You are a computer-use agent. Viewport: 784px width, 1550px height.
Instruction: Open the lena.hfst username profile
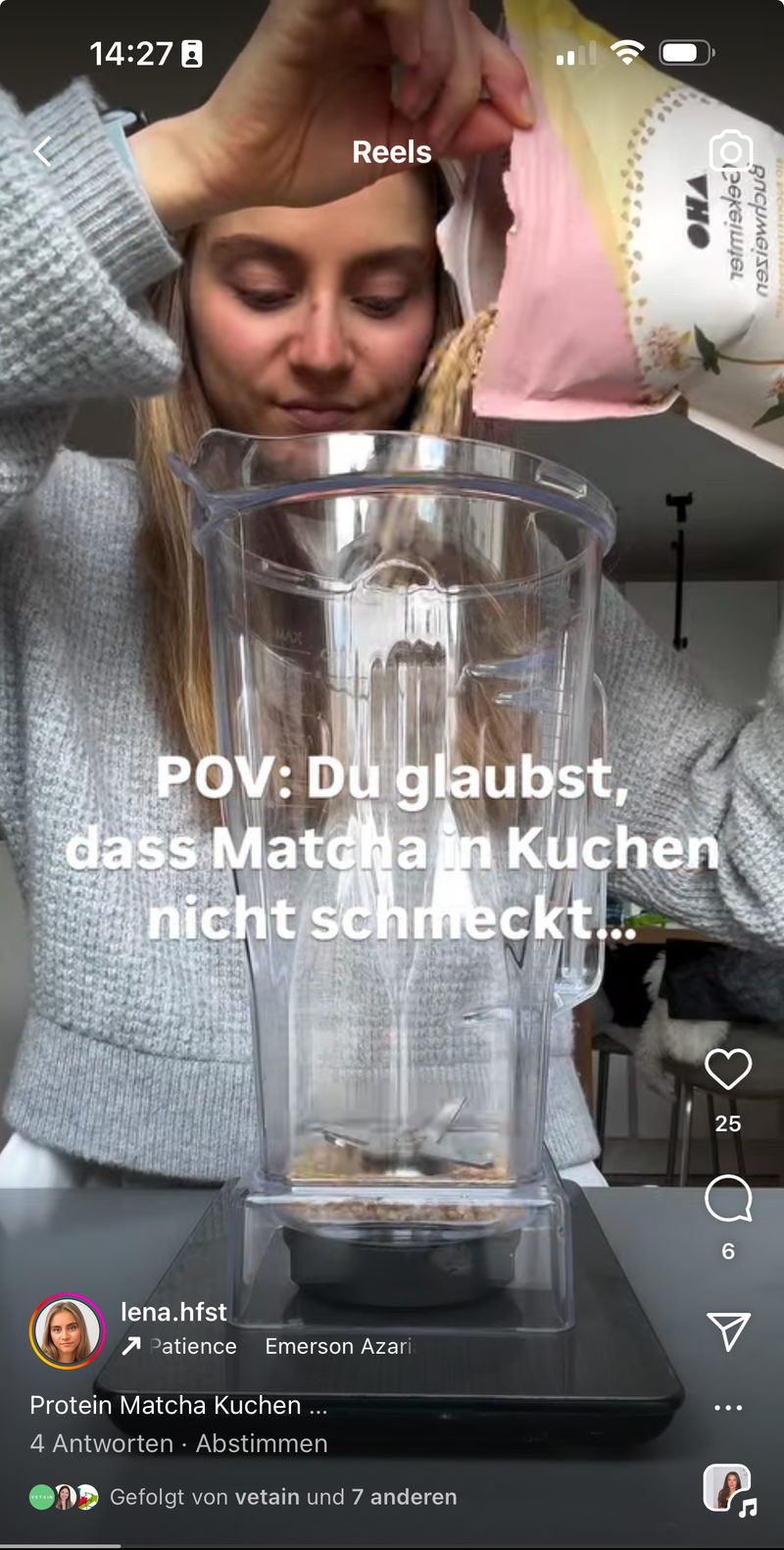click(173, 1311)
